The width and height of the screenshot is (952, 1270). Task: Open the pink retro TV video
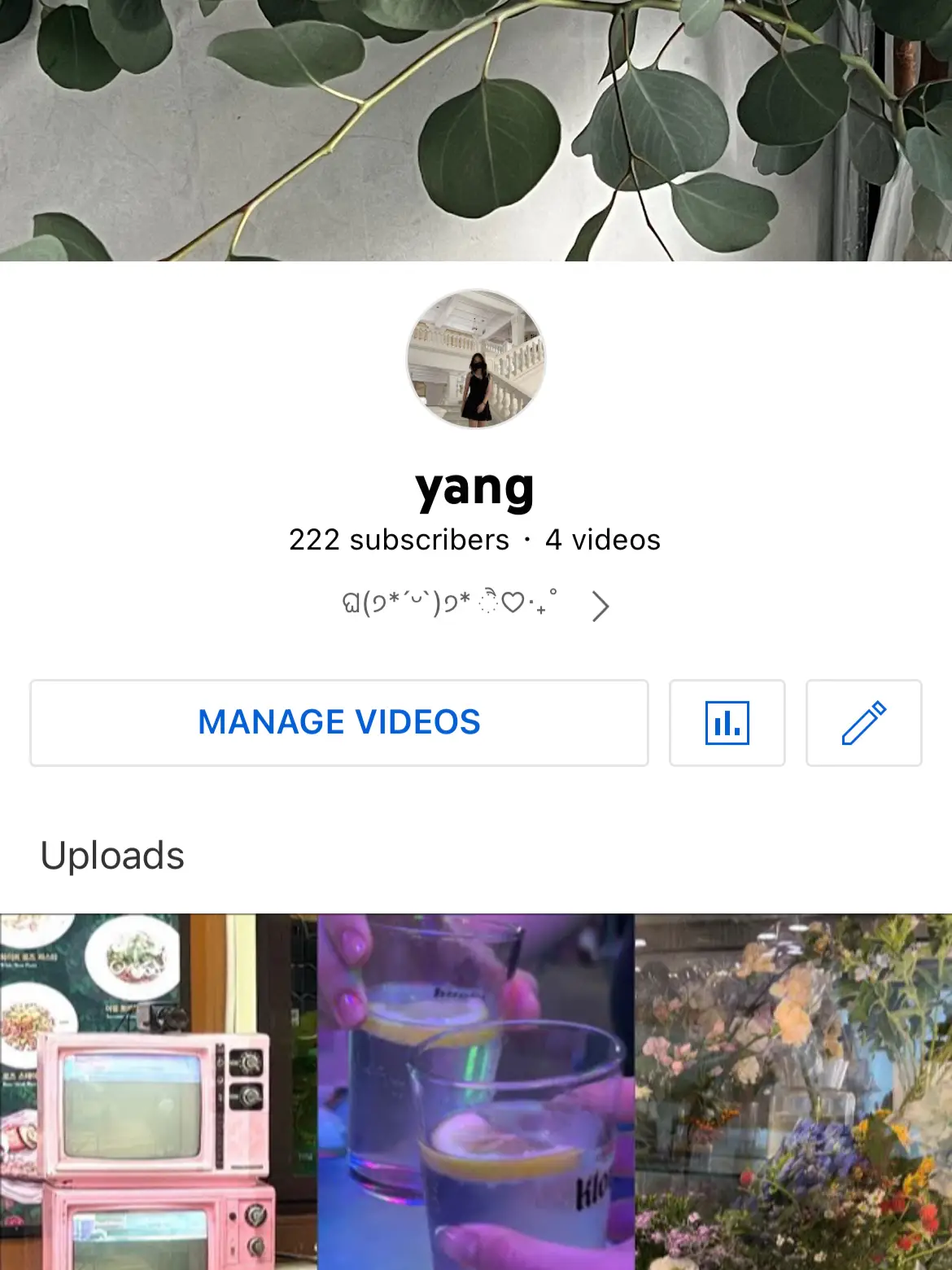click(x=158, y=1091)
